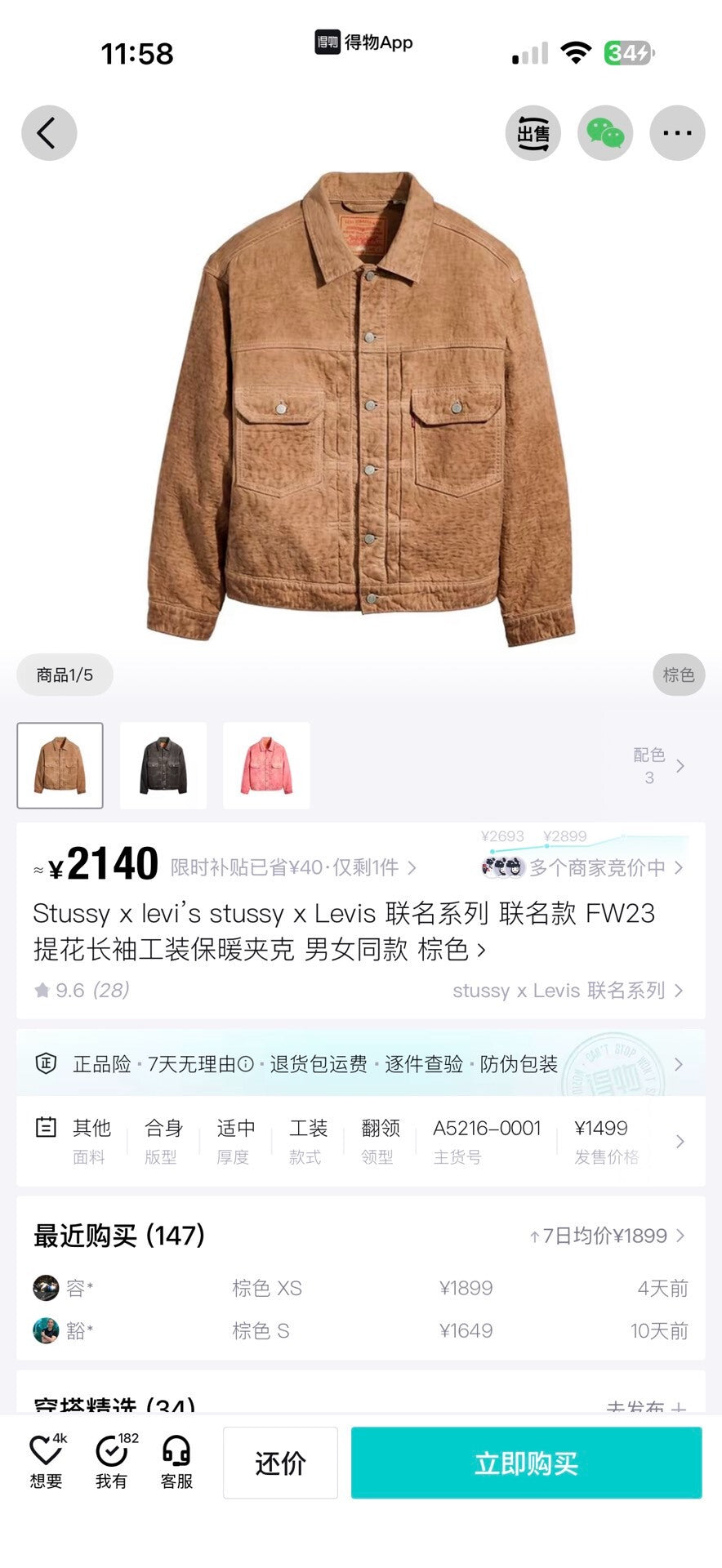View 限时补贴已省¥40 subsidy details

tap(292, 867)
